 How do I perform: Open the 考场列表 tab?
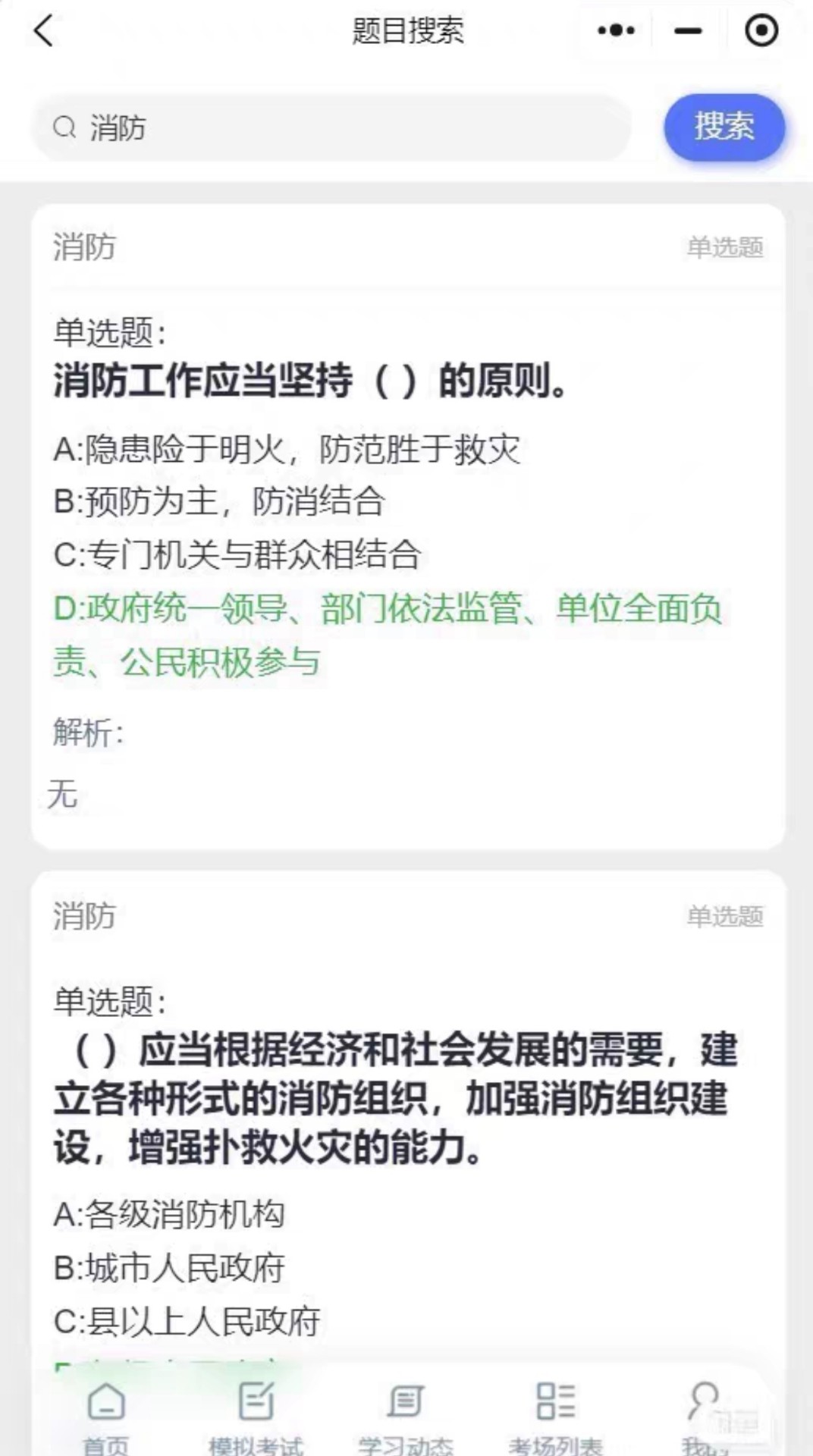pyautogui.click(x=555, y=1415)
